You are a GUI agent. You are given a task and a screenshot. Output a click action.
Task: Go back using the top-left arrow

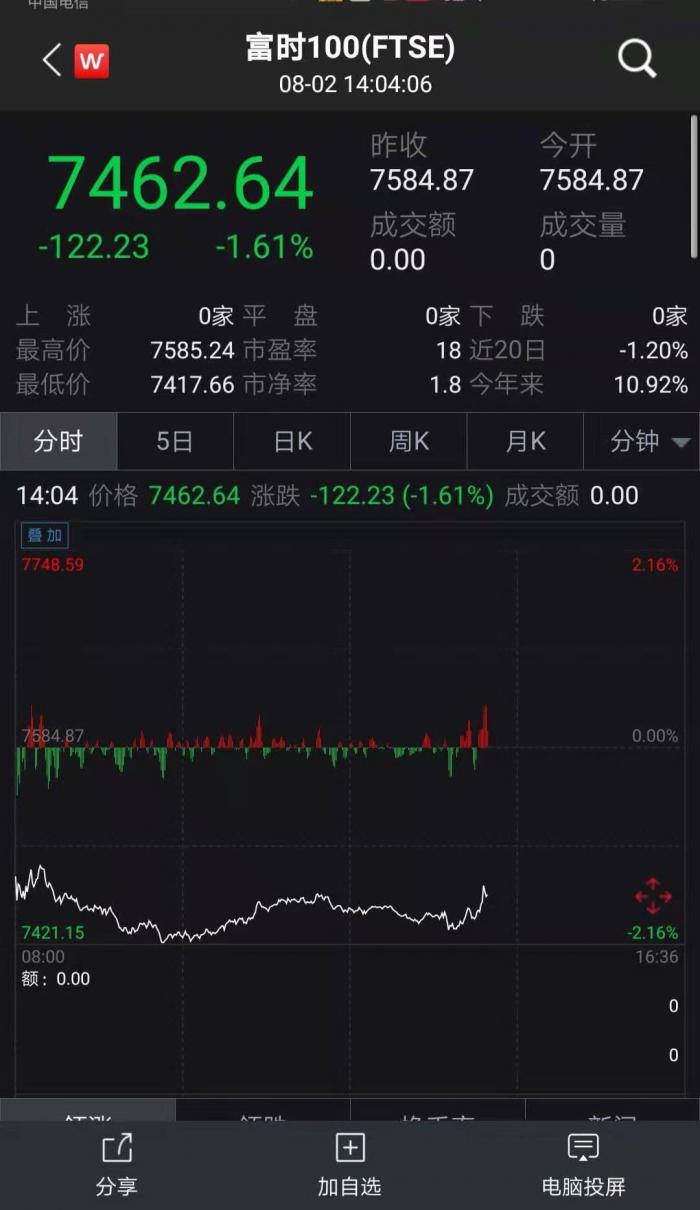coord(52,61)
